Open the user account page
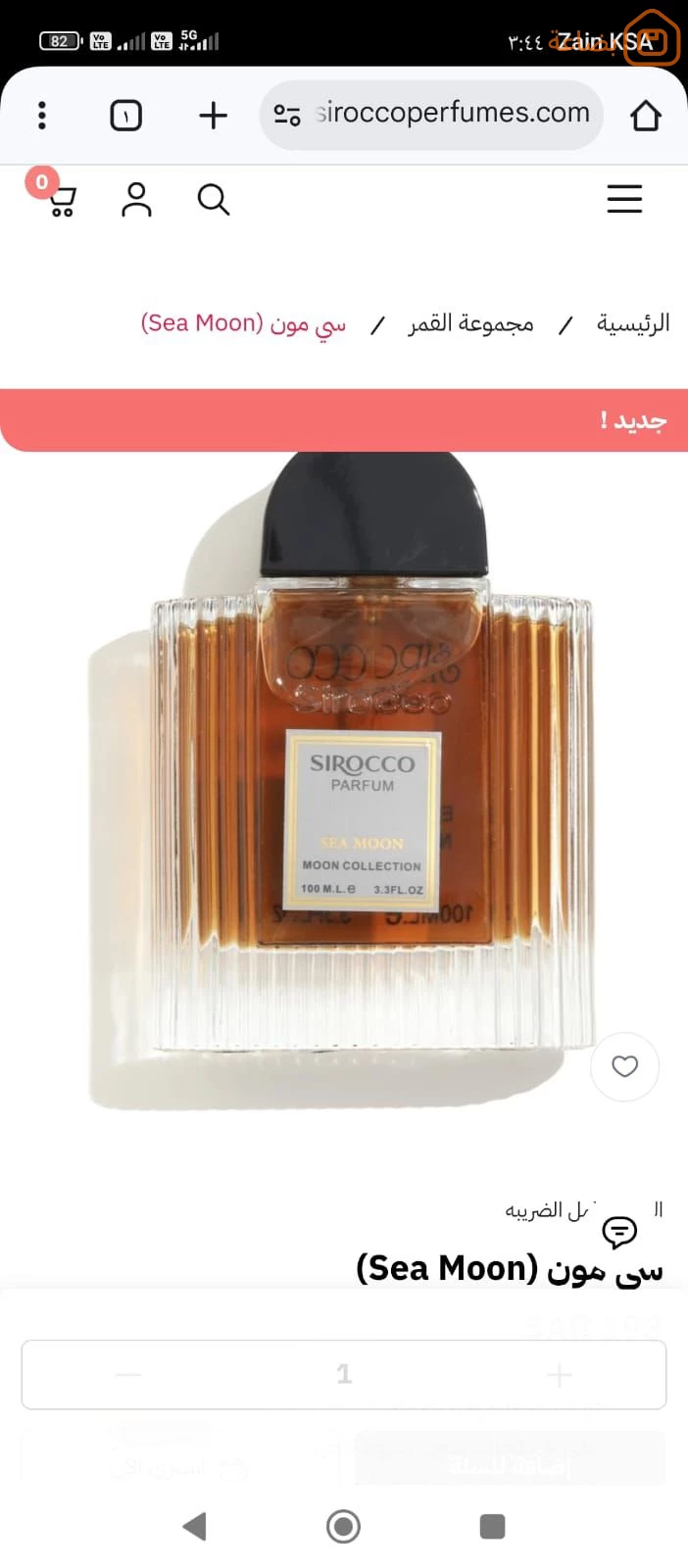Screen dimensions: 688x1568 (x=136, y=199)
